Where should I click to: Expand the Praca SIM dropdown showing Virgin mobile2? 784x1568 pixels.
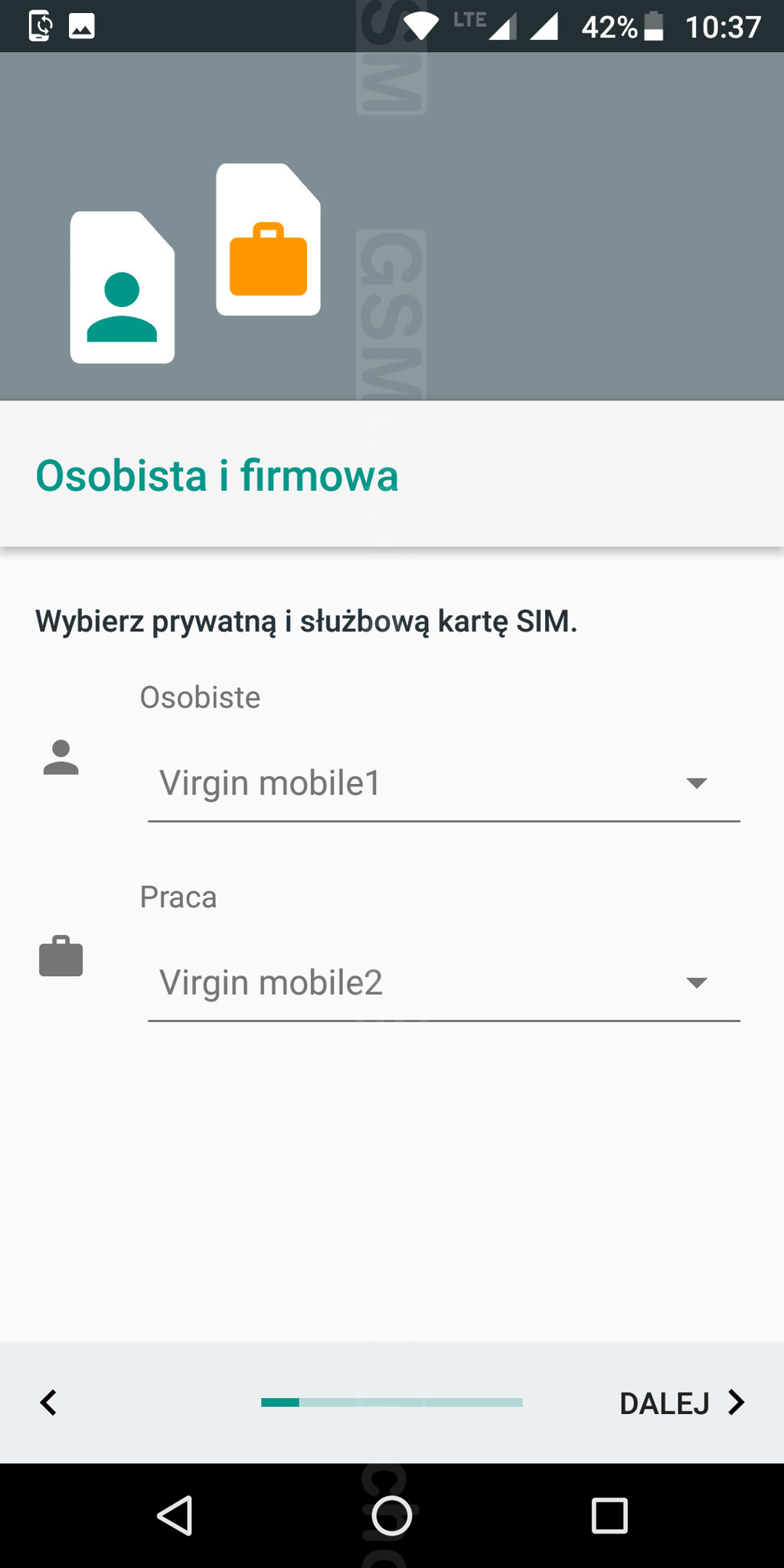tap(443, 982)
